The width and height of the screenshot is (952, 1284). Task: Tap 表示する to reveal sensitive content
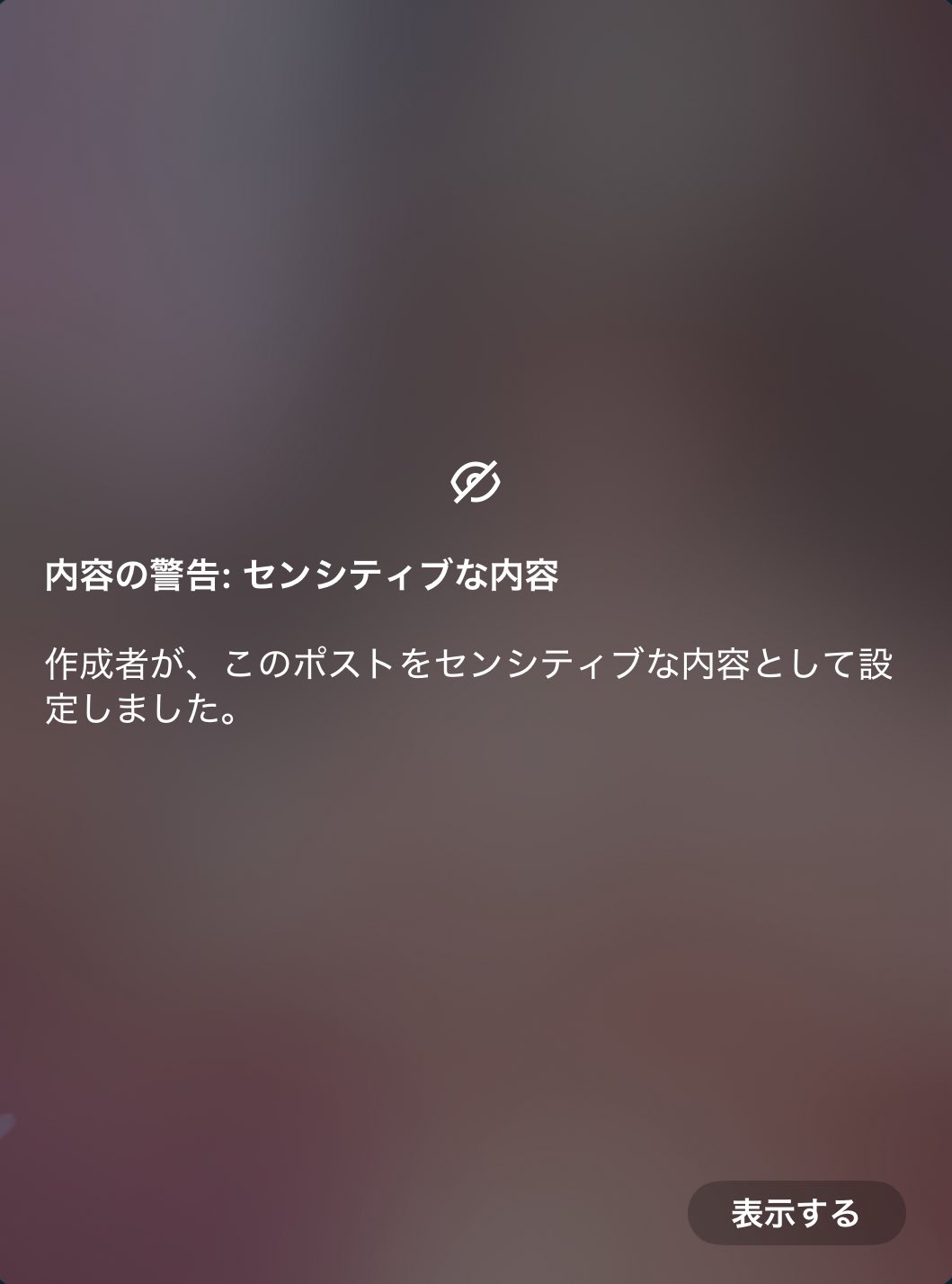point(796,1213)
